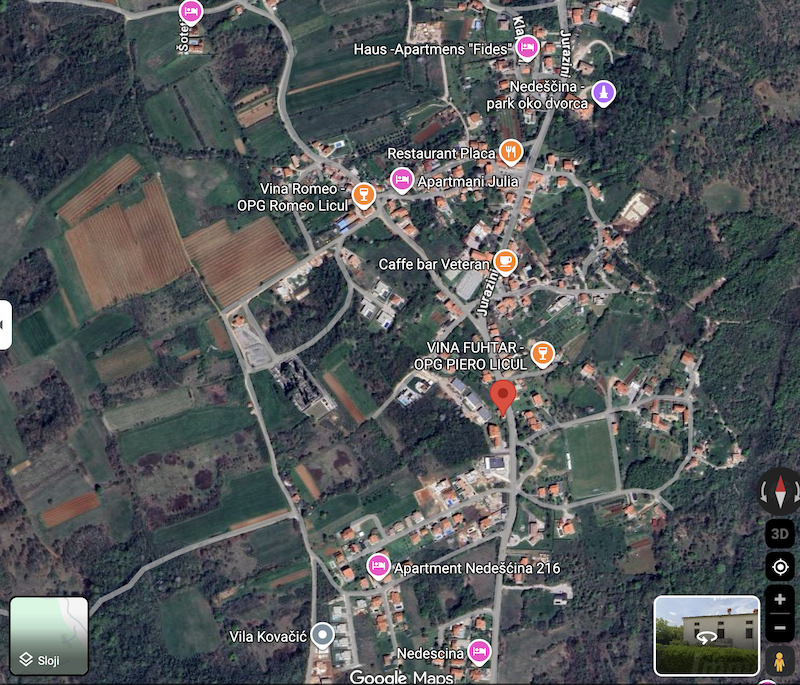
Task: Select Nedeščina - park oko dvorca pin
Action: point(603,93)
